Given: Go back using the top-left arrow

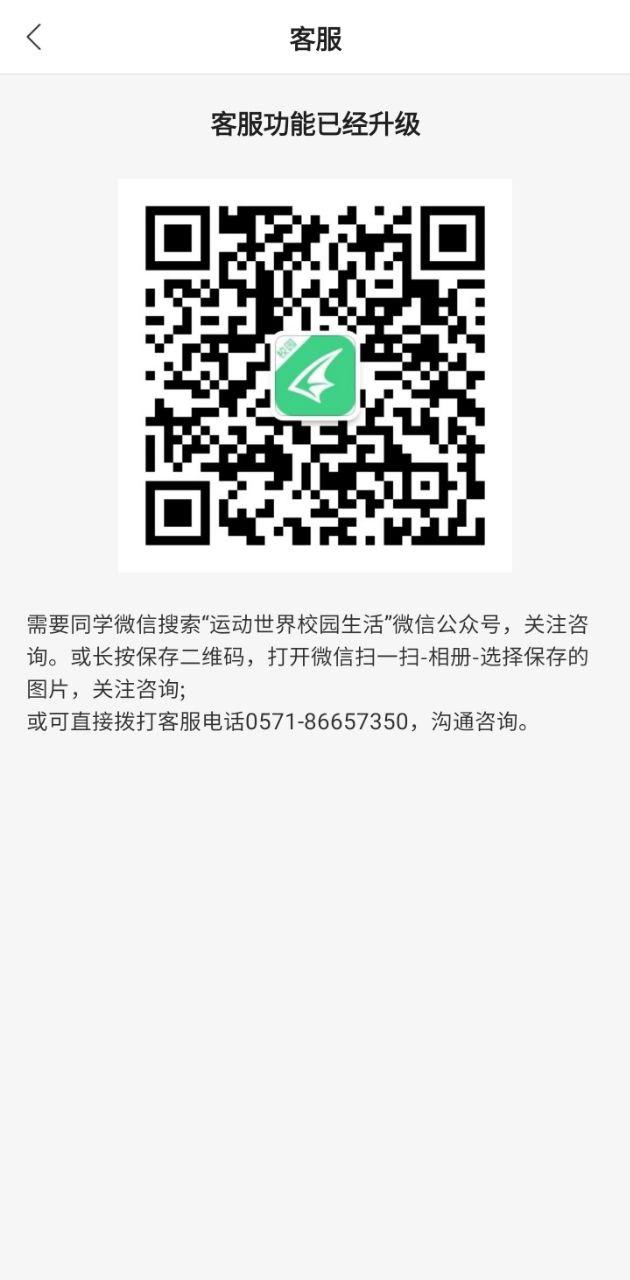Looking at the screenshot, I should [x=34, y=38].
